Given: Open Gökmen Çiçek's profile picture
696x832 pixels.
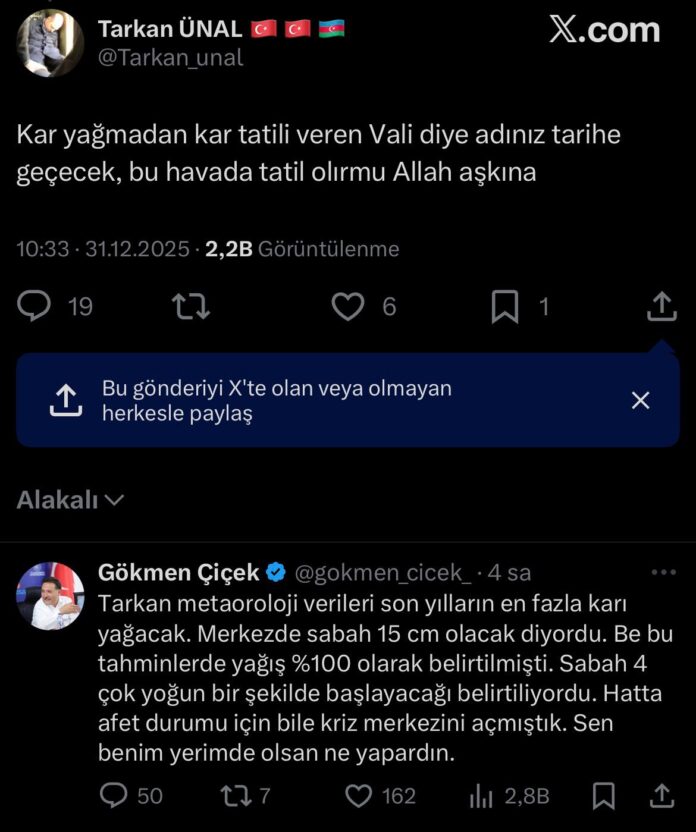Looking at the screenshot, I should point(50,596).
